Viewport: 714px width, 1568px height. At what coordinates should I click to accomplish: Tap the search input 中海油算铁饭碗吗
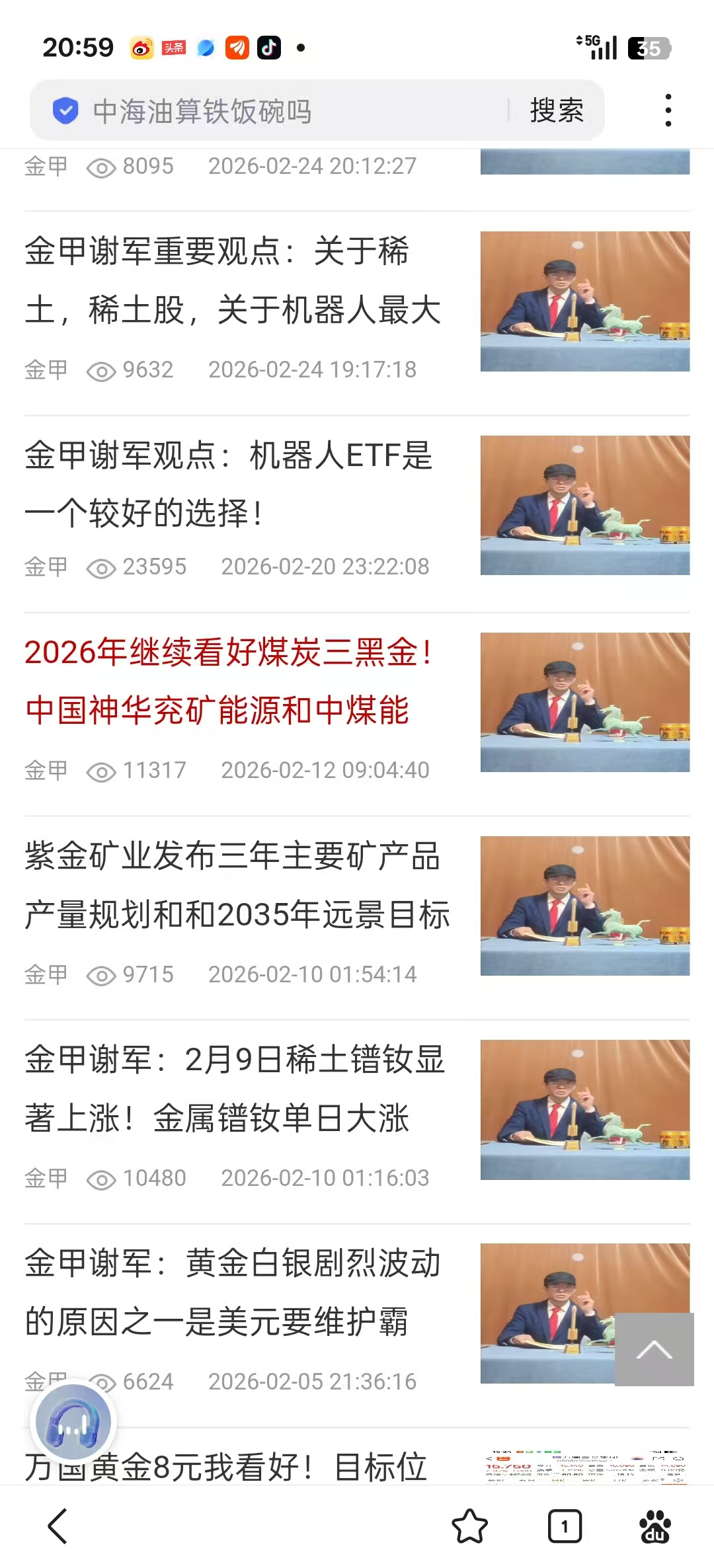(x=198, y=110)
